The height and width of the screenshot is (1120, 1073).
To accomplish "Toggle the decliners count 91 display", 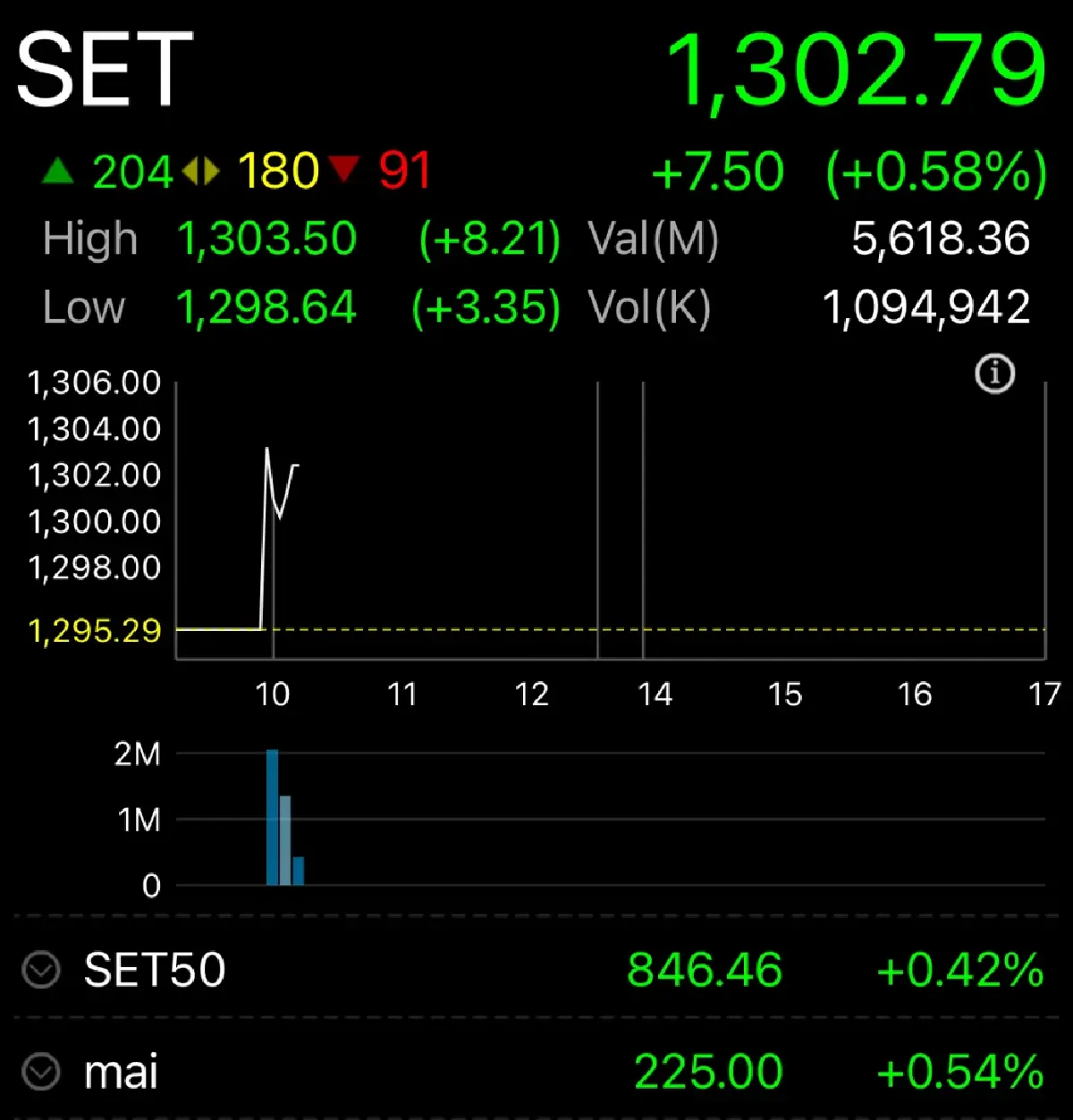I will (403, 171).
